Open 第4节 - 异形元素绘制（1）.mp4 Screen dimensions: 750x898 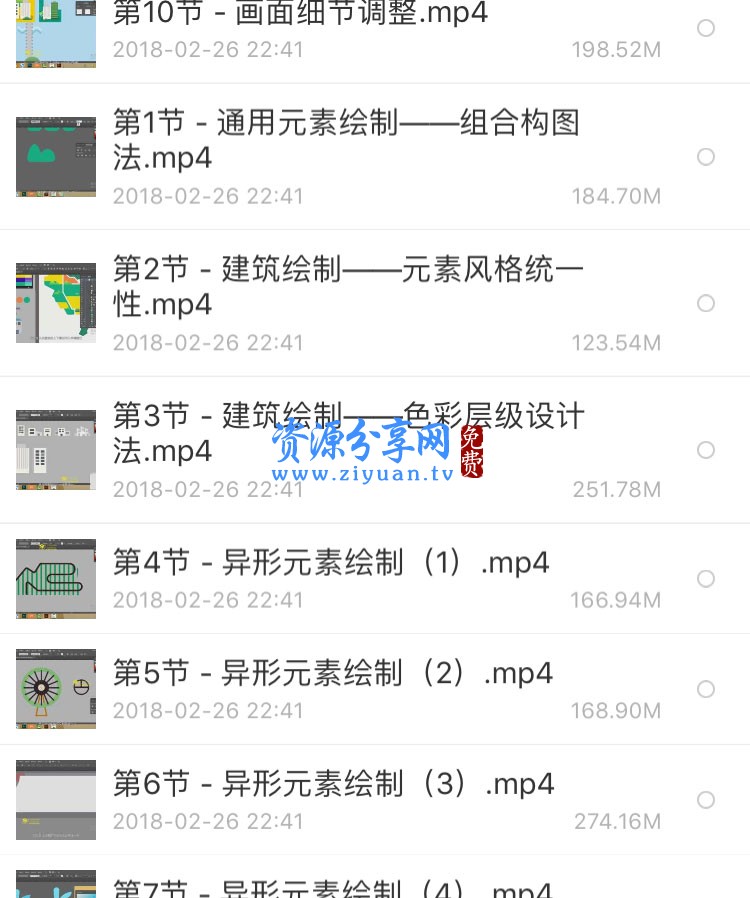pyautogui.click(x=330, y=562)
